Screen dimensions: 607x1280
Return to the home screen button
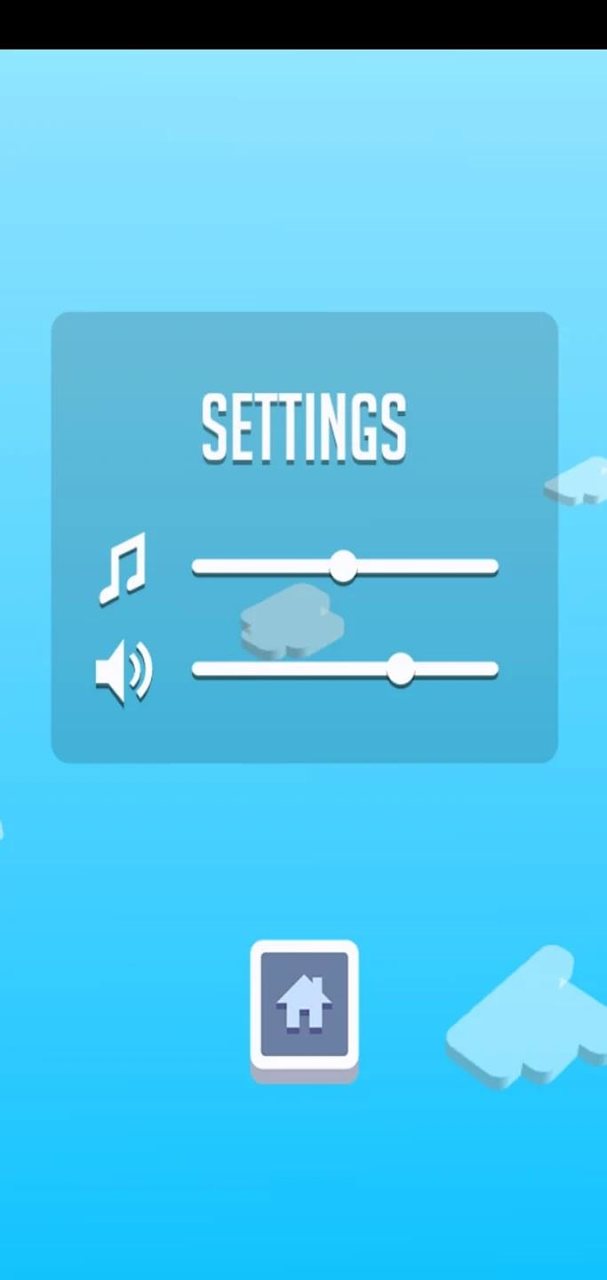[x=304, y=1006]
